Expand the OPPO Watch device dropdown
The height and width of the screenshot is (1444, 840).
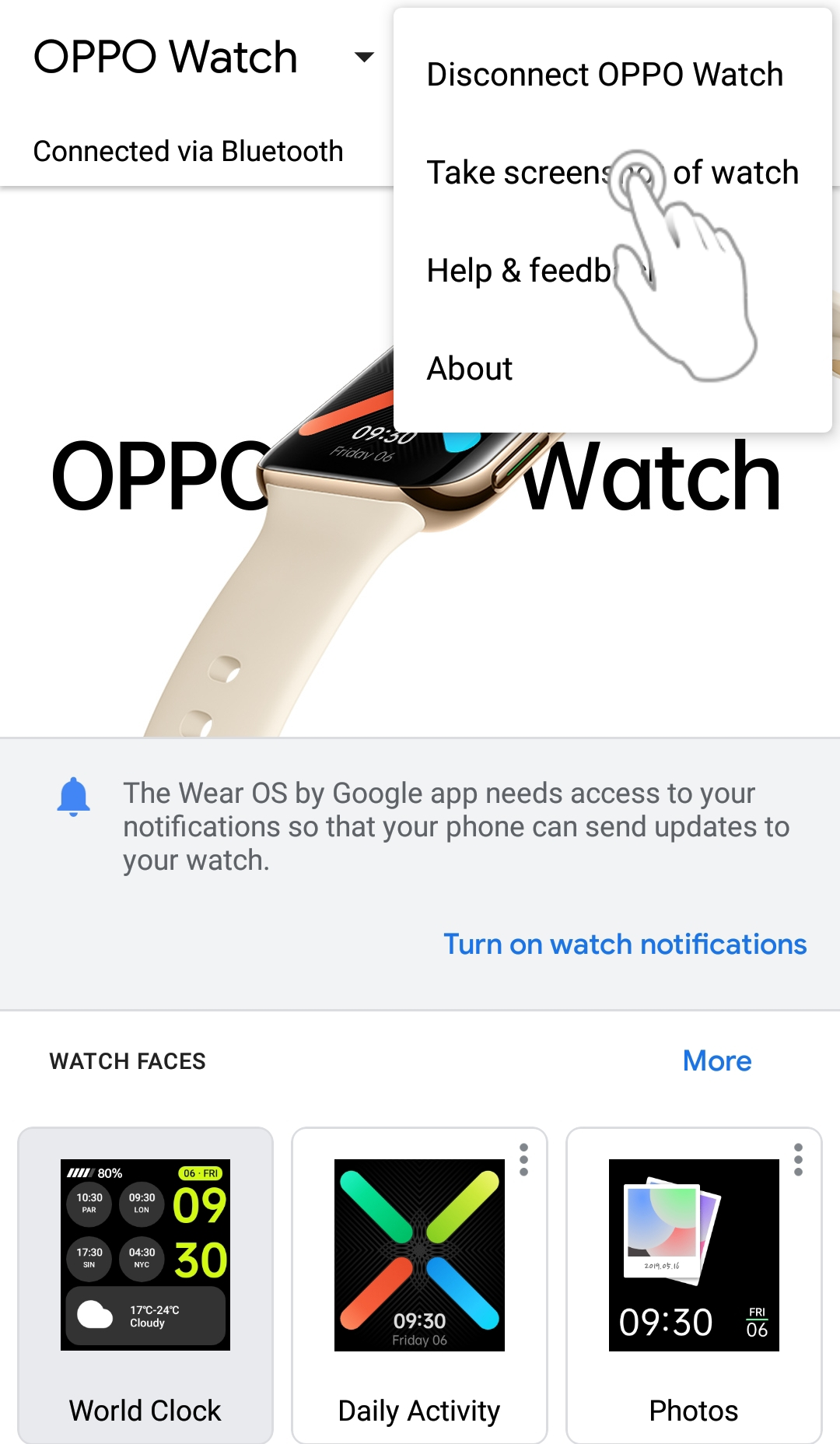pyautogui.click(x=363, y=57)
